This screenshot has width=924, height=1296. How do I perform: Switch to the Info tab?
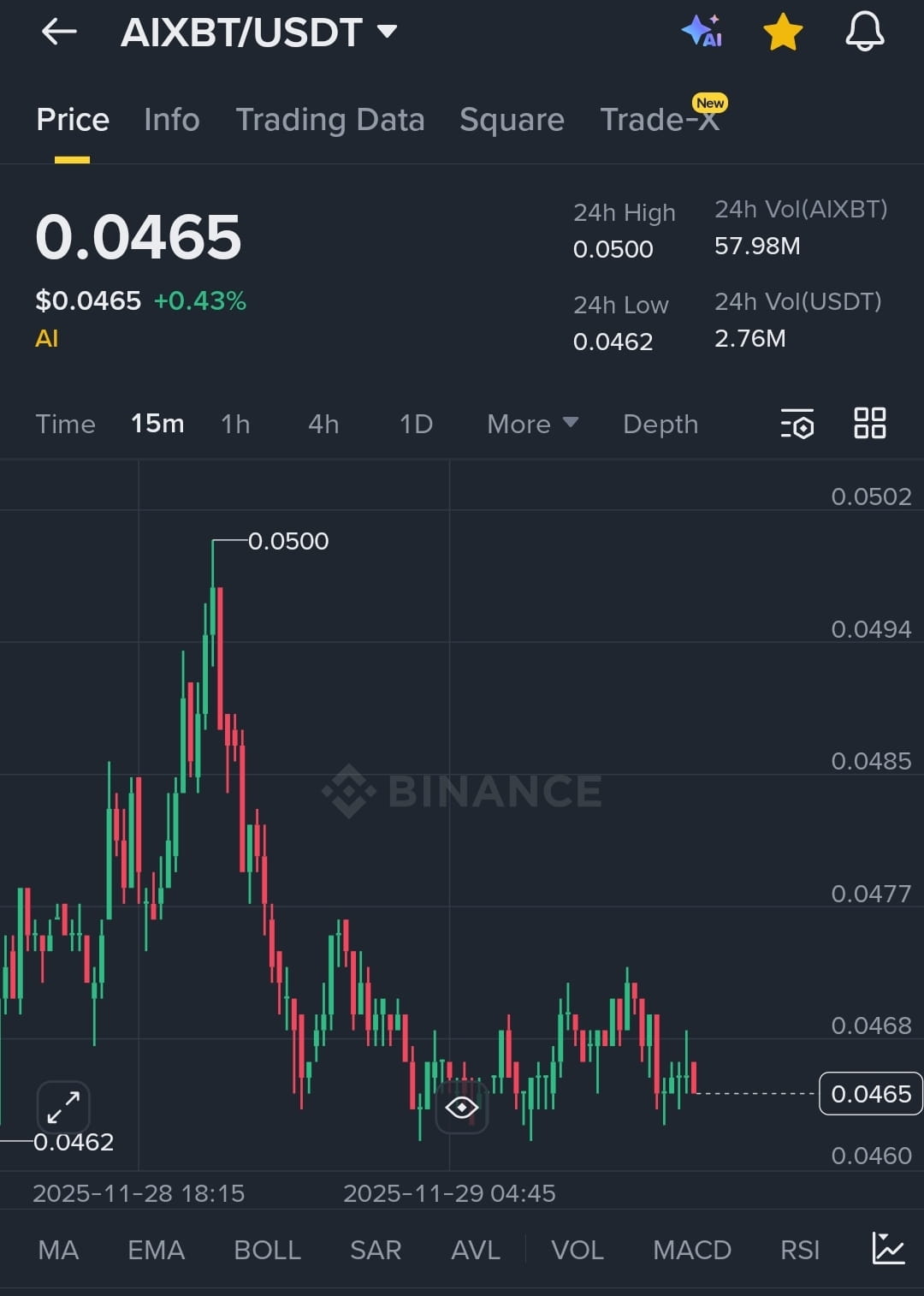(x=171, y=120)
